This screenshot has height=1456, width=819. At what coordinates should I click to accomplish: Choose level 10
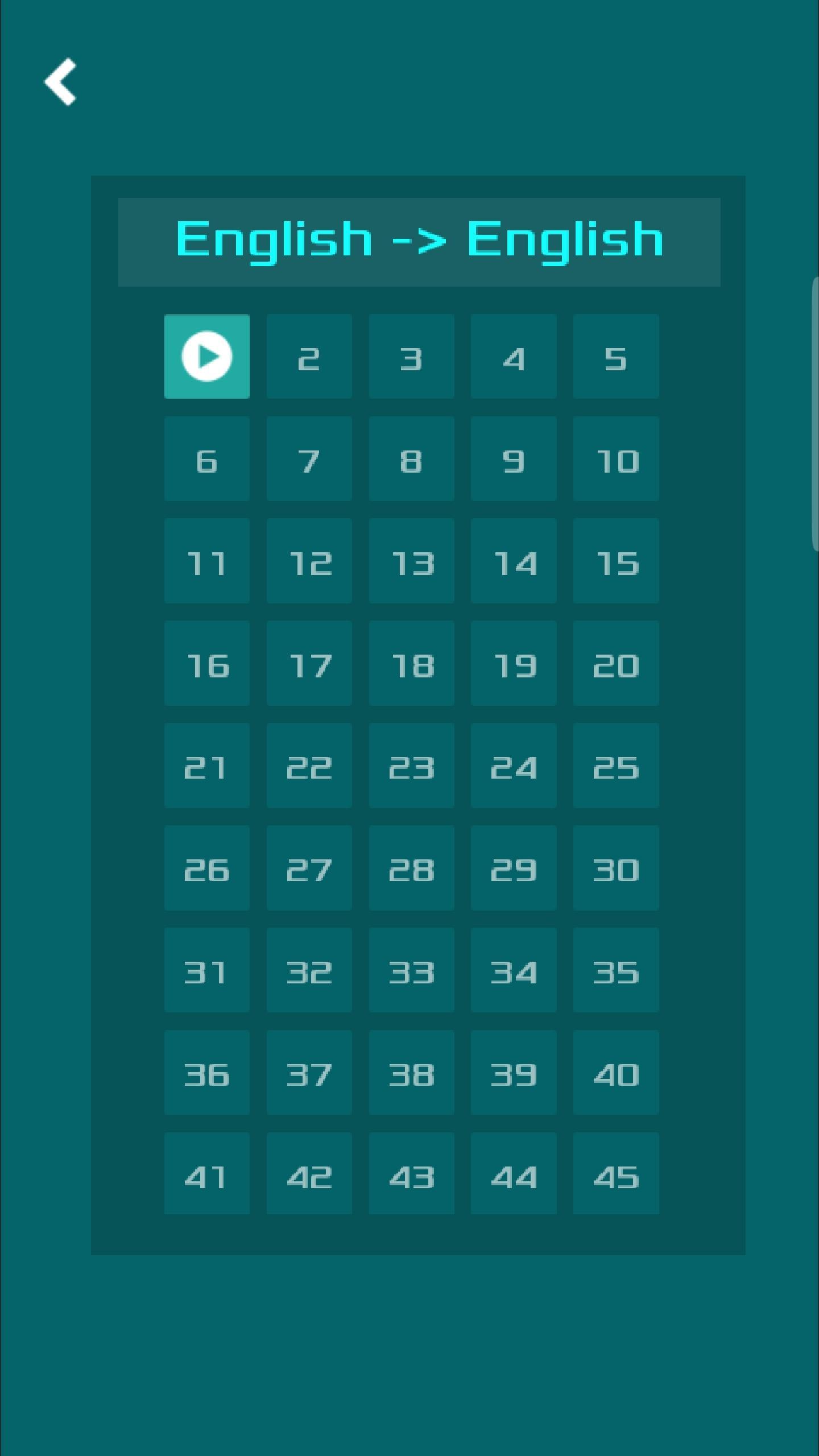point(616,459)
